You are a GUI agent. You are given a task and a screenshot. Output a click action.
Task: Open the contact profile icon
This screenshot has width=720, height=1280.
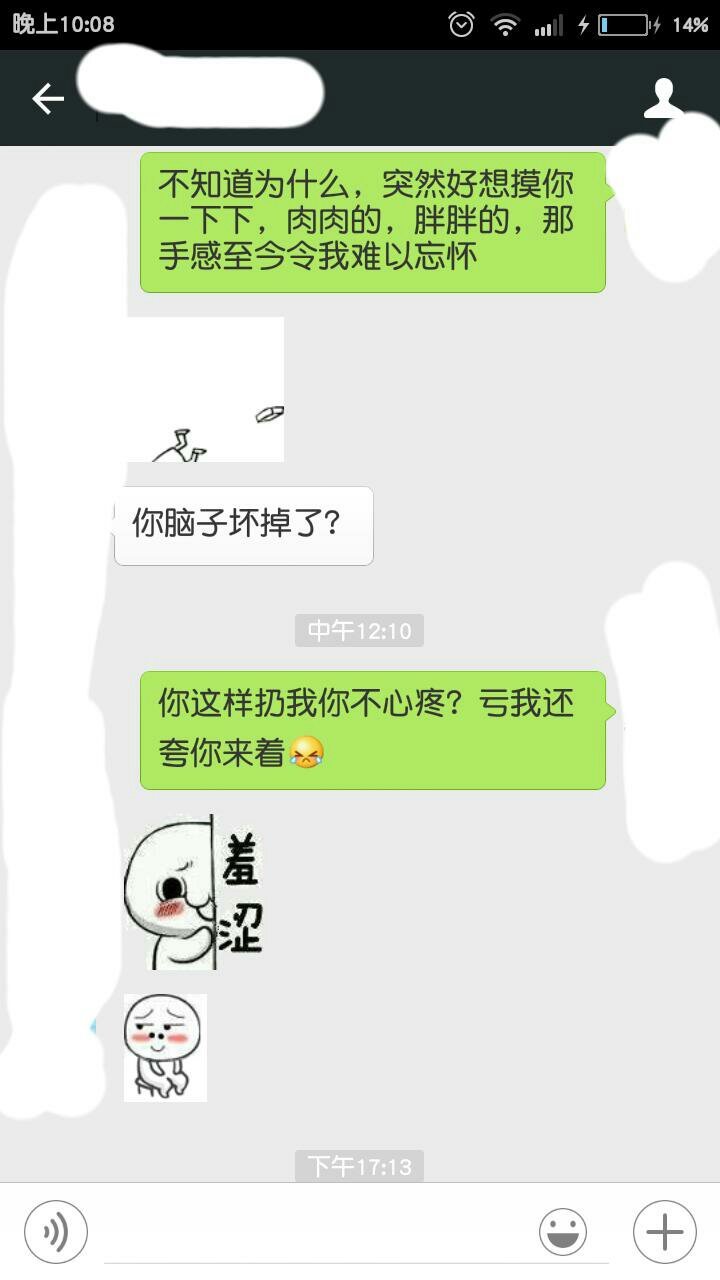(x=661, y=98)
